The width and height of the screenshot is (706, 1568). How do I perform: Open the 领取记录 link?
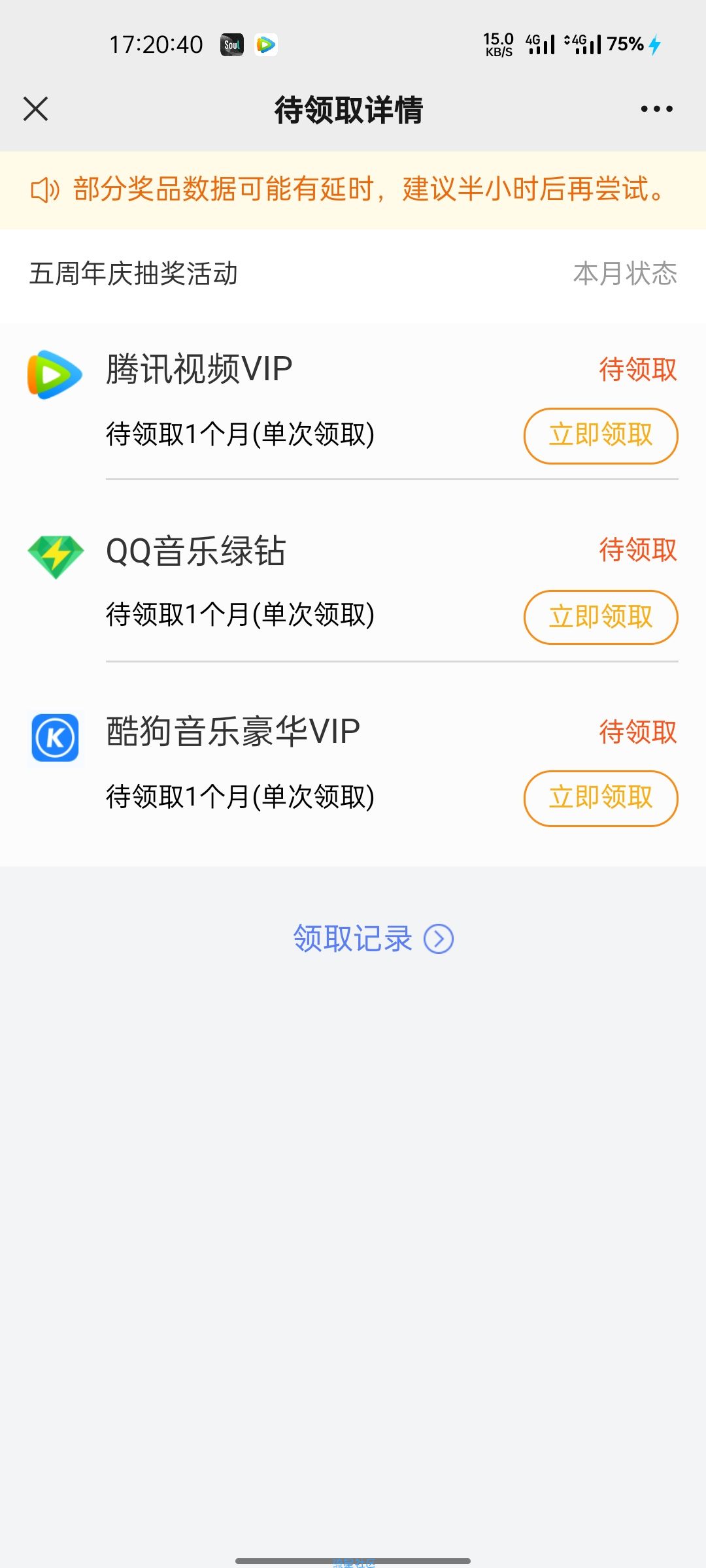coord(373,939)
